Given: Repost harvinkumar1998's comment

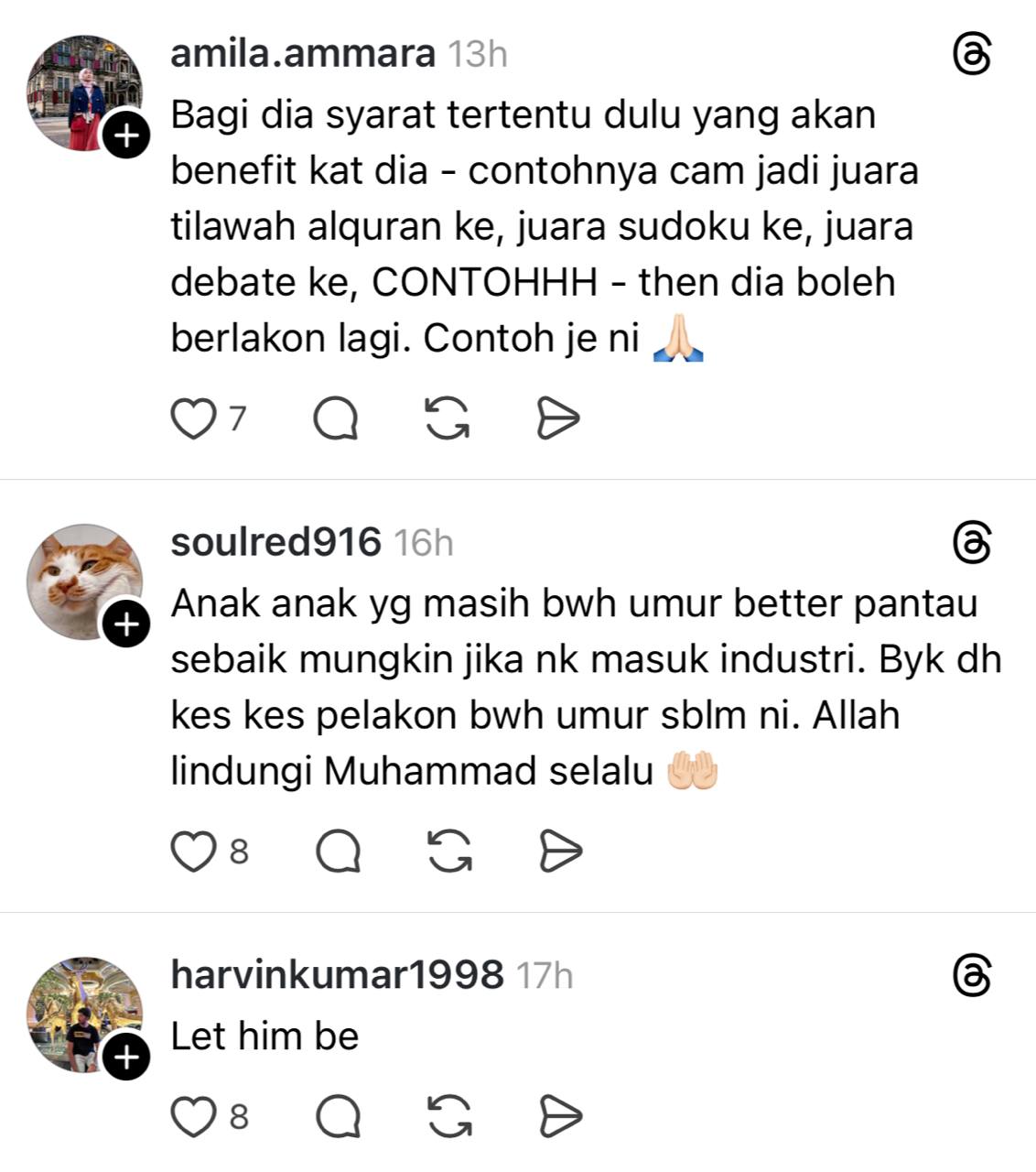Looking at the screenshot, I should [x=449, y=1116].
